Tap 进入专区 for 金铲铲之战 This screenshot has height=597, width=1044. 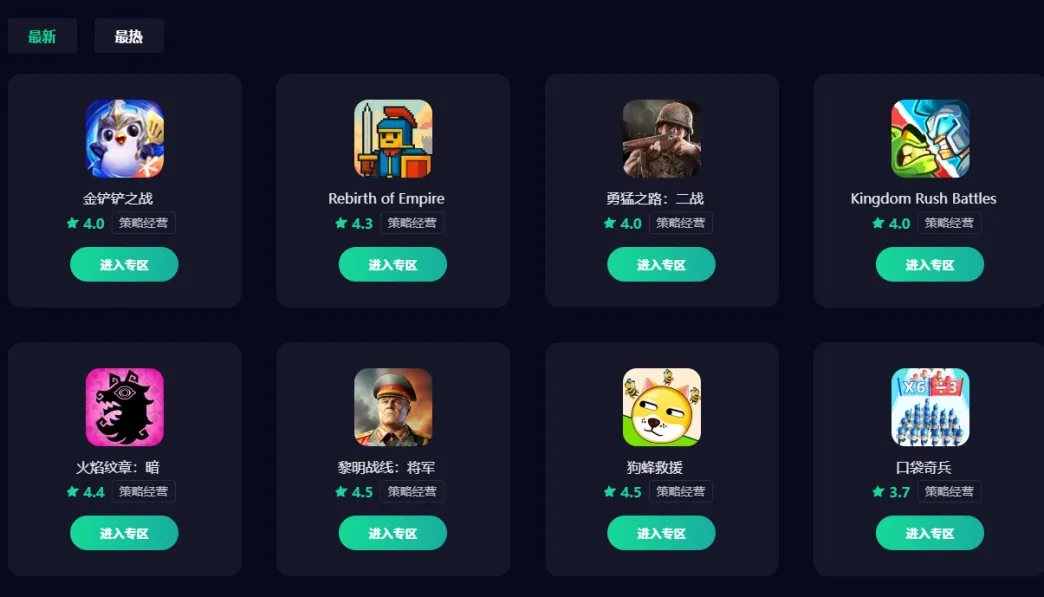[124, 265]
